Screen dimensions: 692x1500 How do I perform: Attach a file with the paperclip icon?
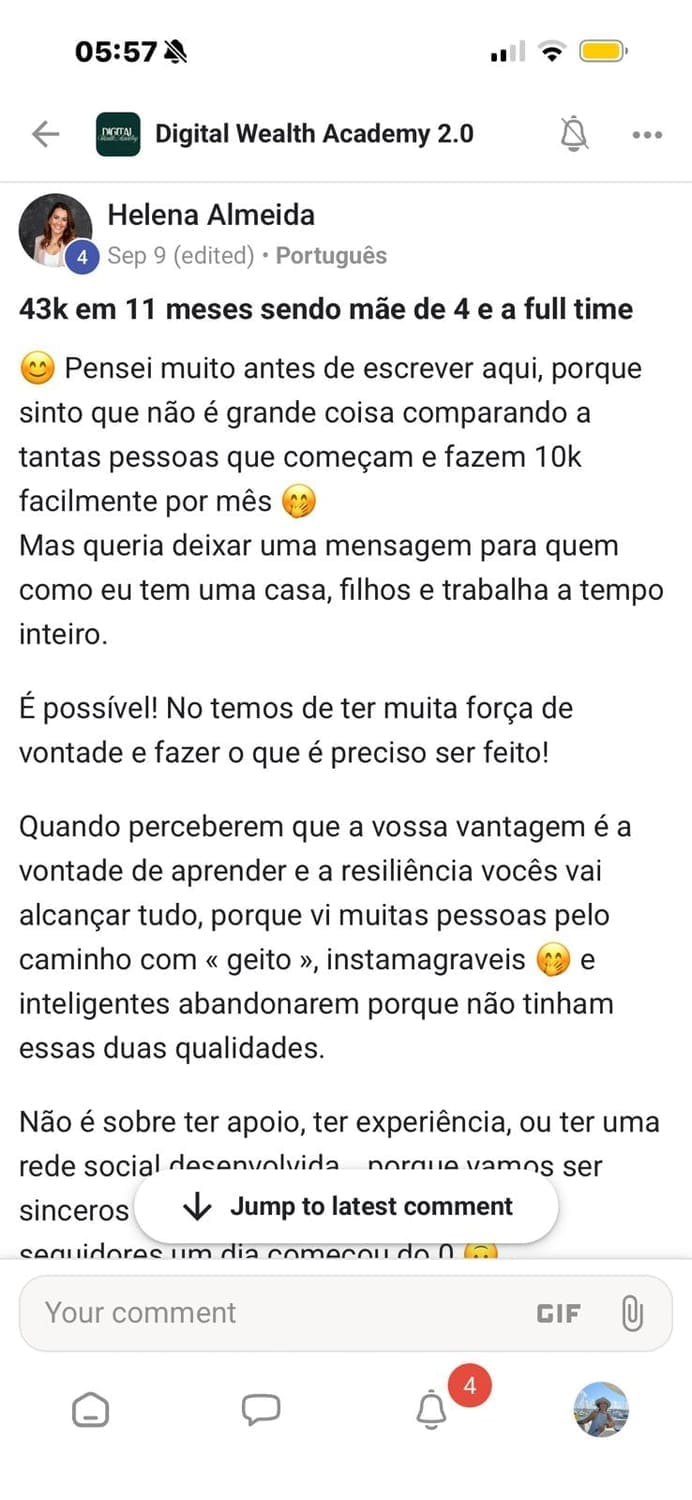tap(632, 1313)
